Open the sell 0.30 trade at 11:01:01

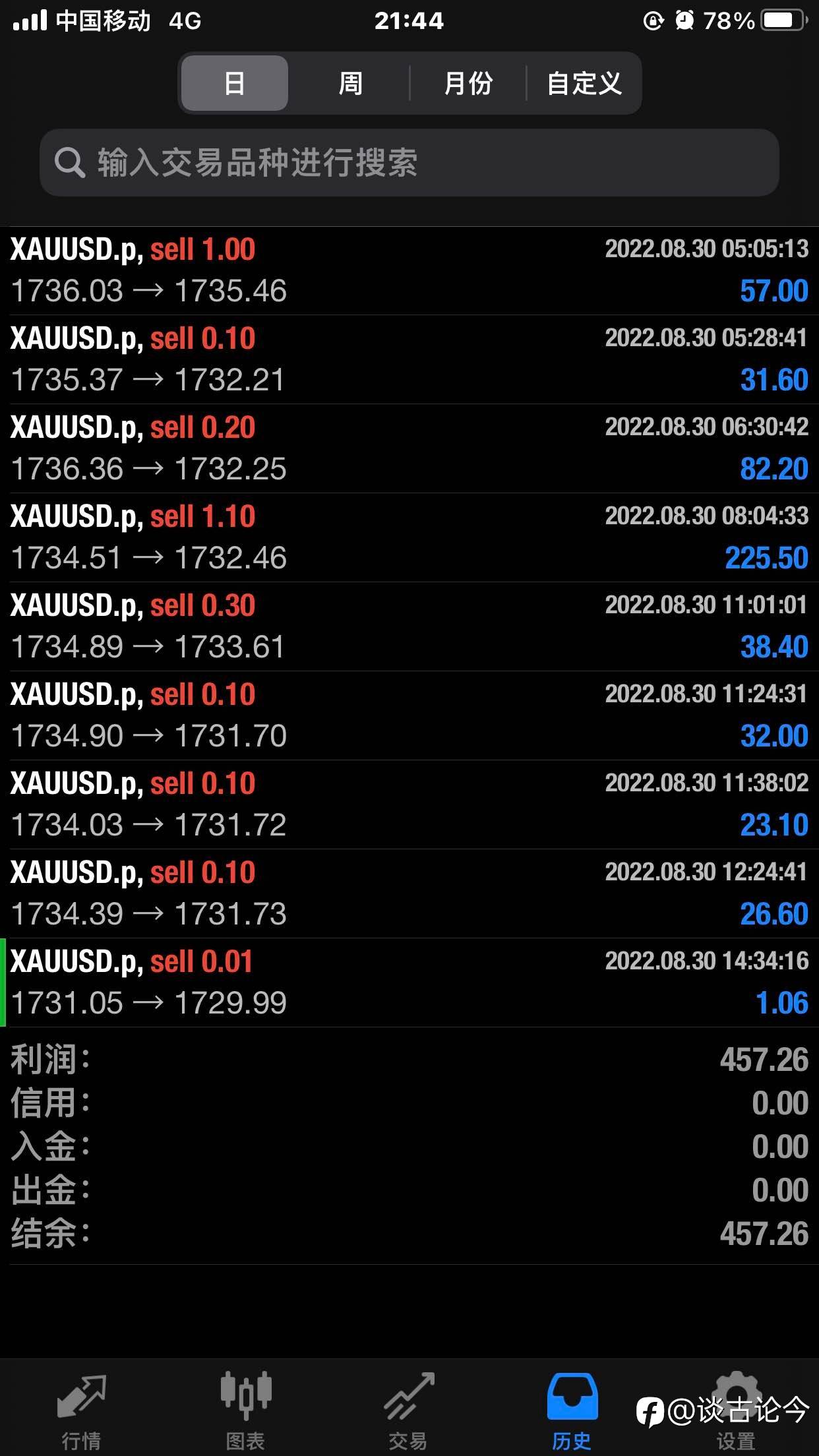(x=409, y=626)
